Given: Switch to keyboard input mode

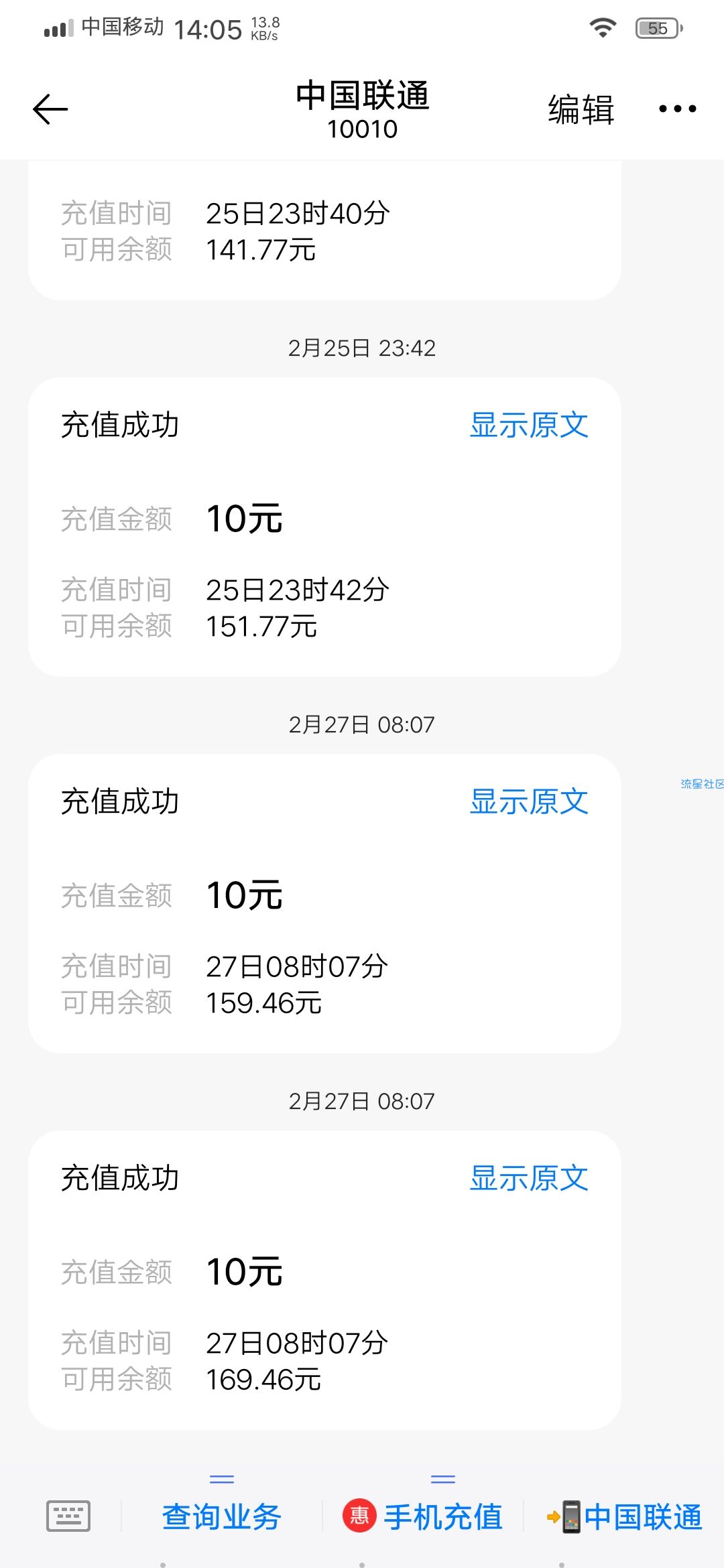Looking at the screenshot, I should [68, 1516].
